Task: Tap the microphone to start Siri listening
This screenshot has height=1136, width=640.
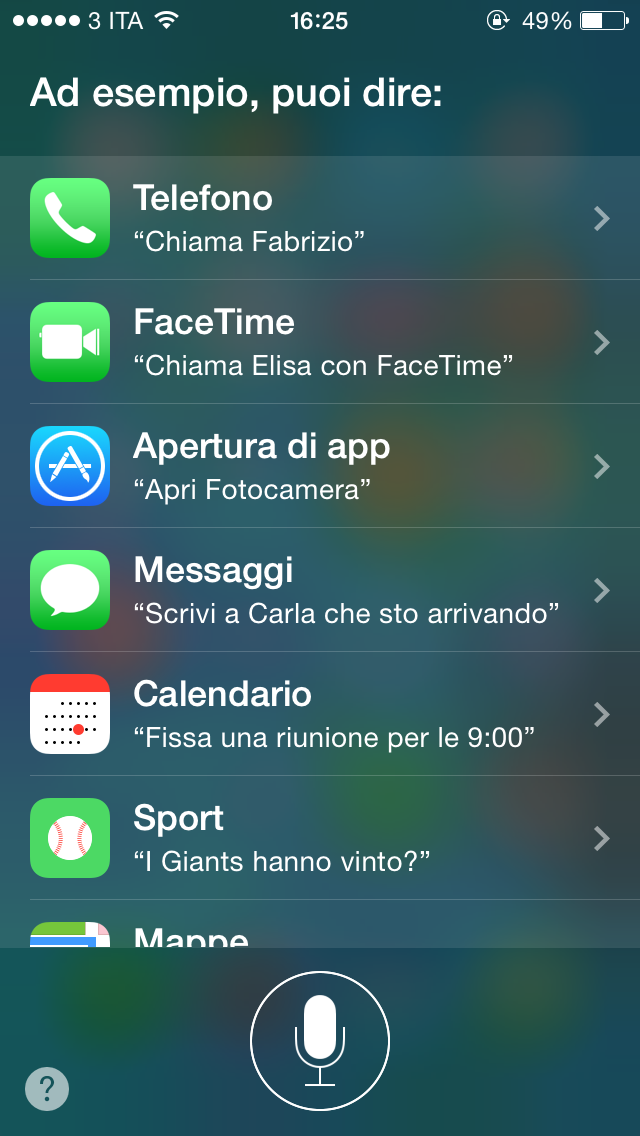Action: 319,1041
